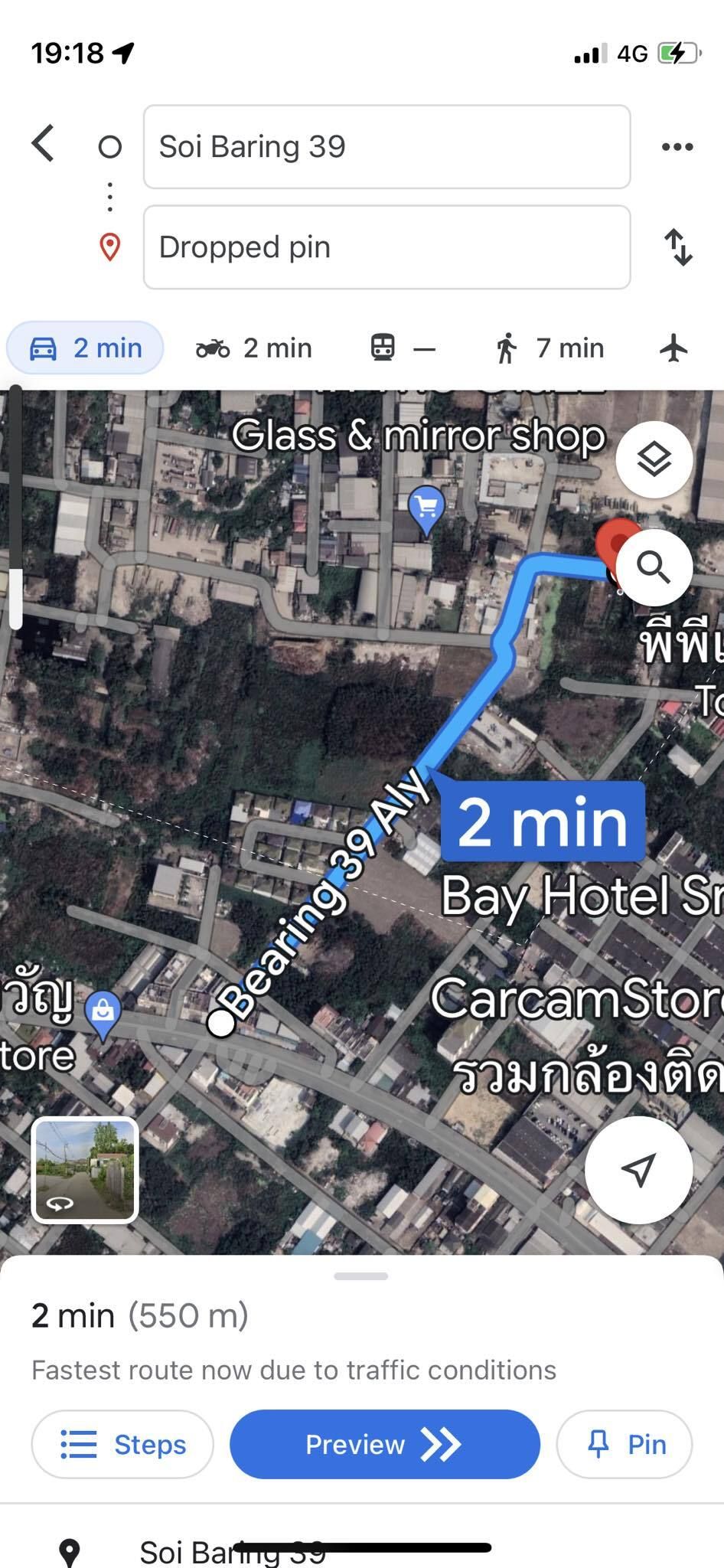
Task: Open the three-dot overflow menu
Action: (x=677, y=147)
